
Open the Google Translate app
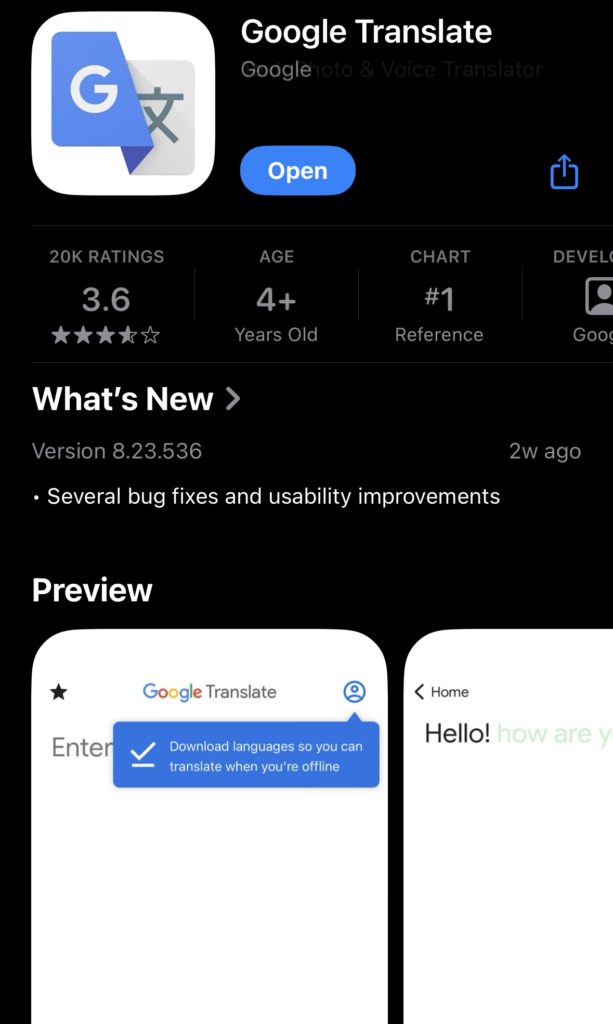297,171
